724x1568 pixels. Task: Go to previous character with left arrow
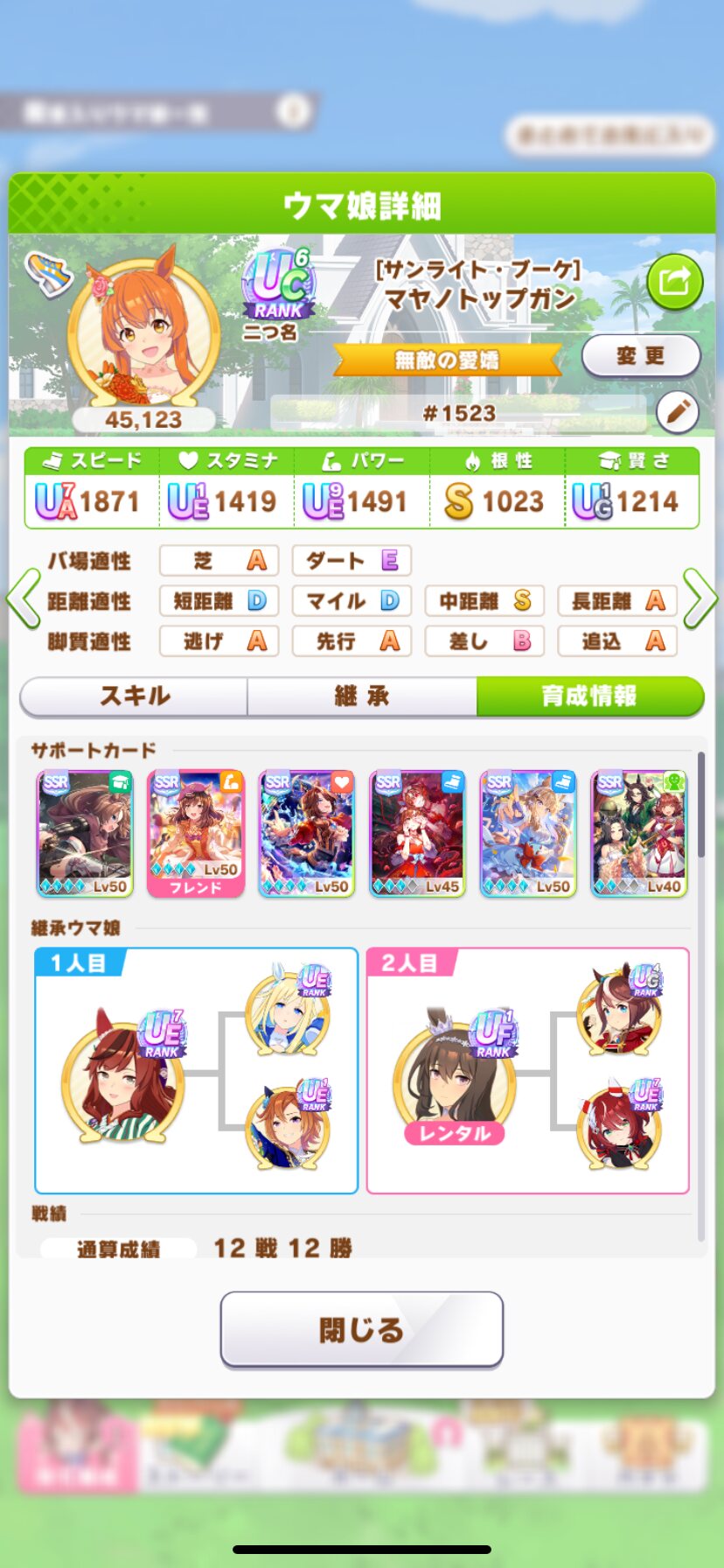[23, 599]
